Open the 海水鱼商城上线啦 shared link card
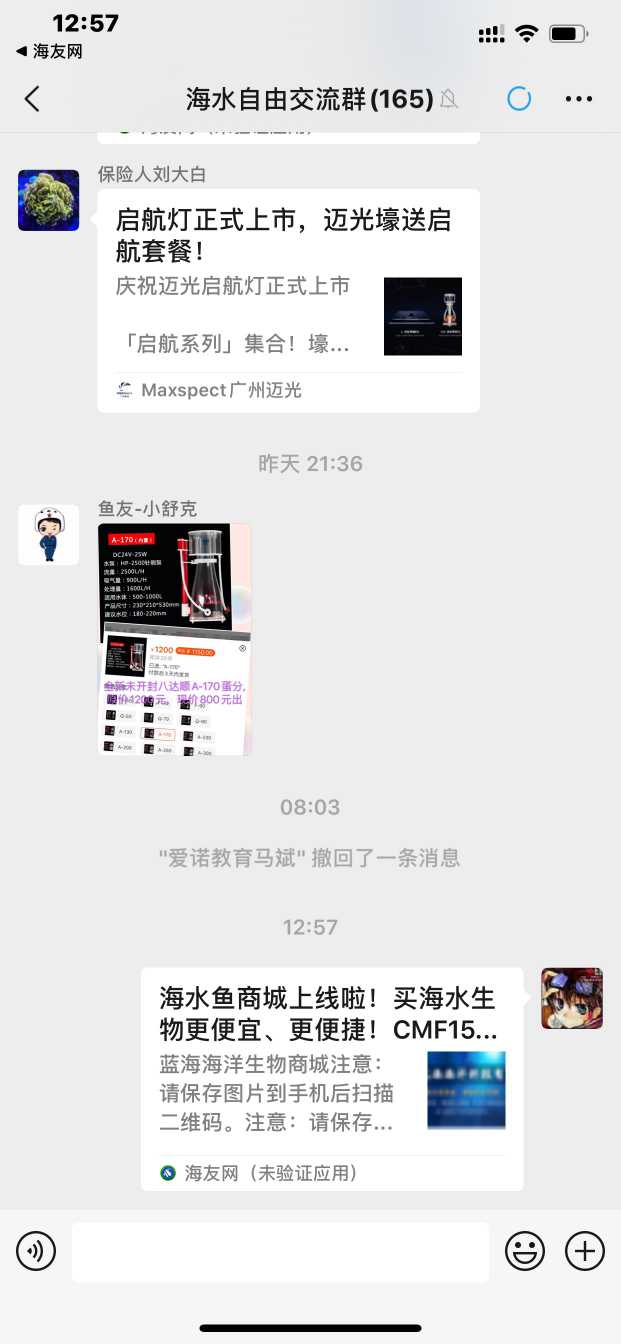Image resolution: width=621 pixels, height=1344 pixels. [x=331, y=1078]
